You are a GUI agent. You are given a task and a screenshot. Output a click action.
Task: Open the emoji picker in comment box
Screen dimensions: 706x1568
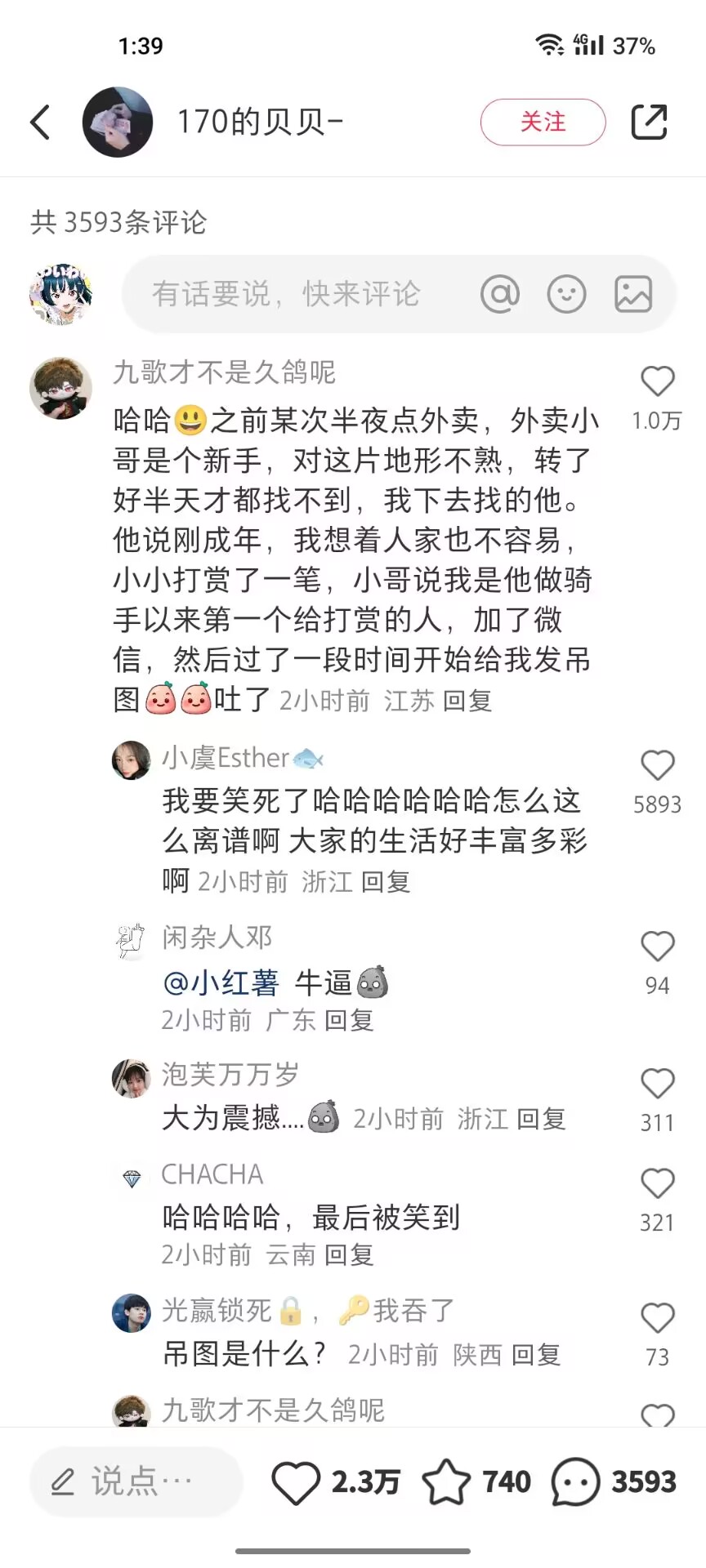tap(566, 294)
